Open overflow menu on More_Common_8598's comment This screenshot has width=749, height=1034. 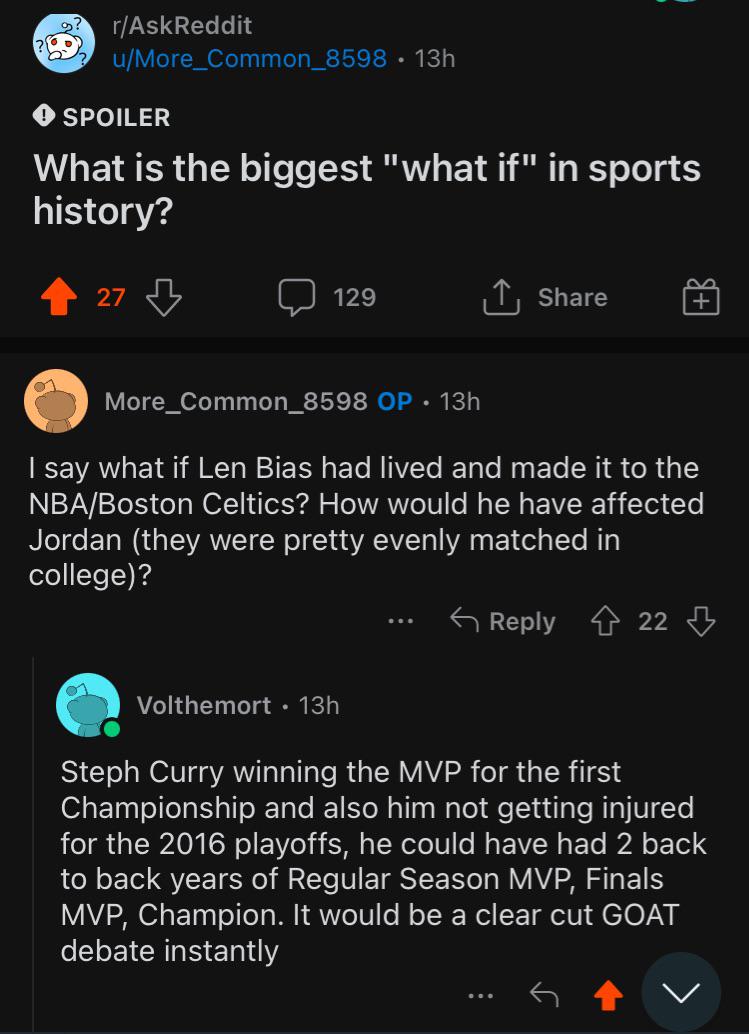point(401,621)
